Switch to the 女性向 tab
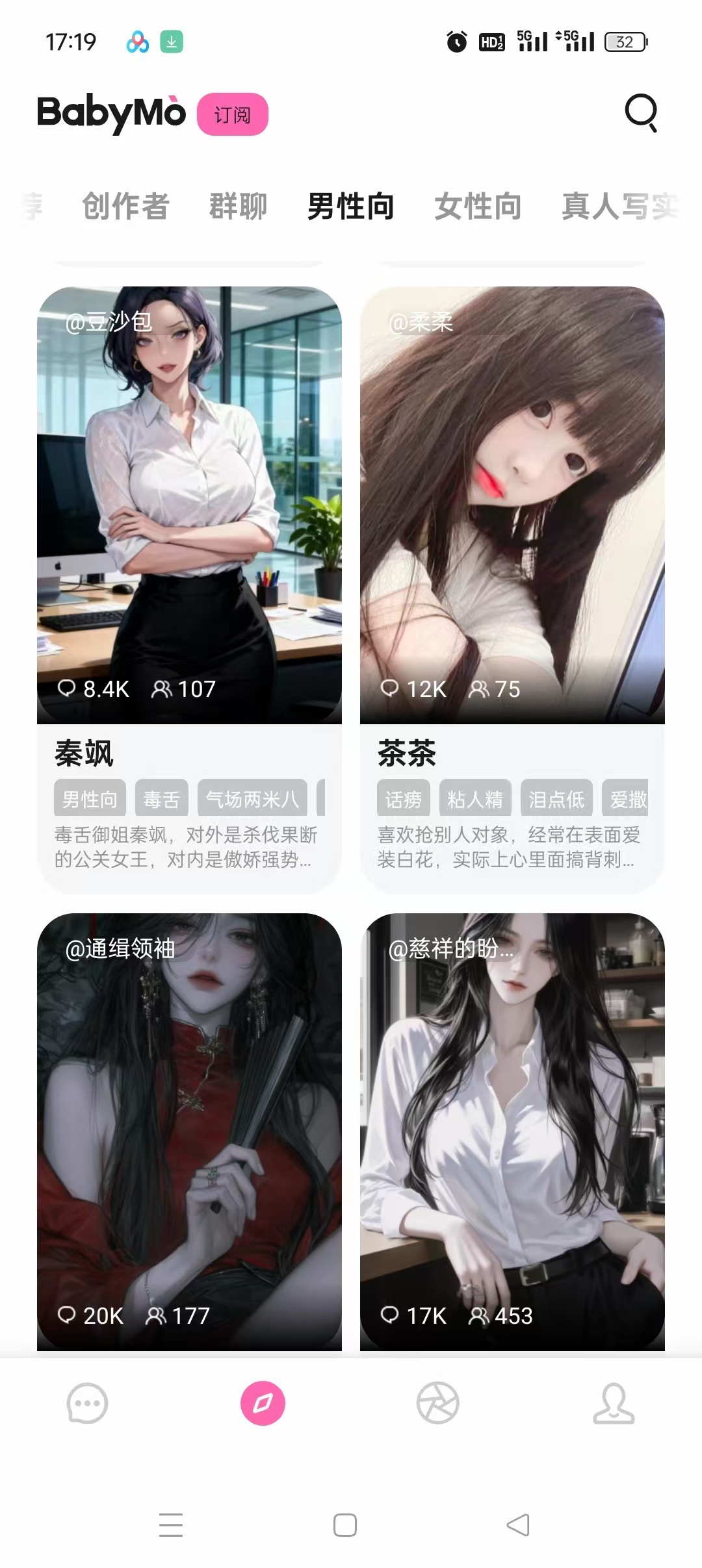702x1568 pixels. (478, 207)
